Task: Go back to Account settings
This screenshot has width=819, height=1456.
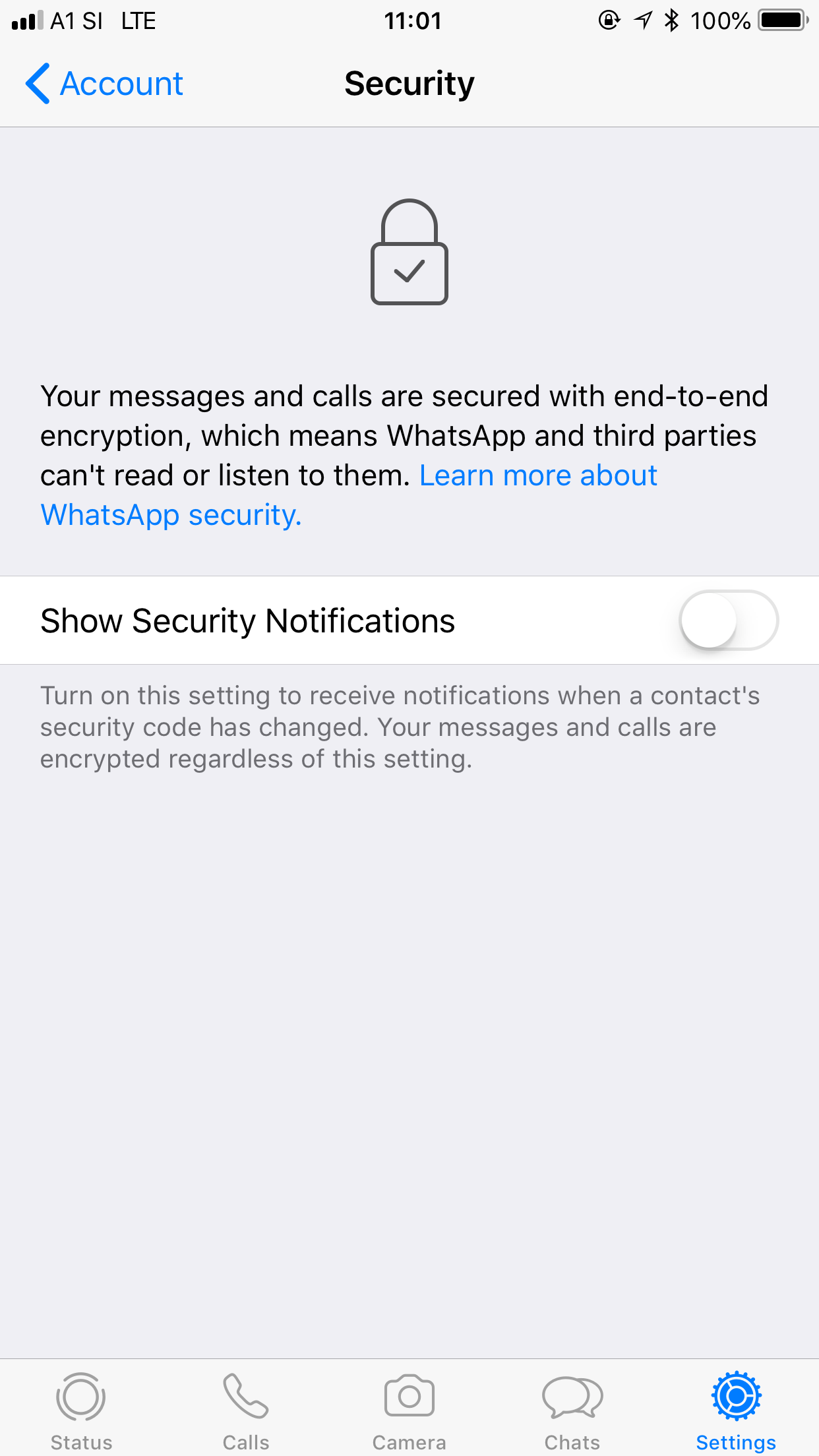Action: 104,84
